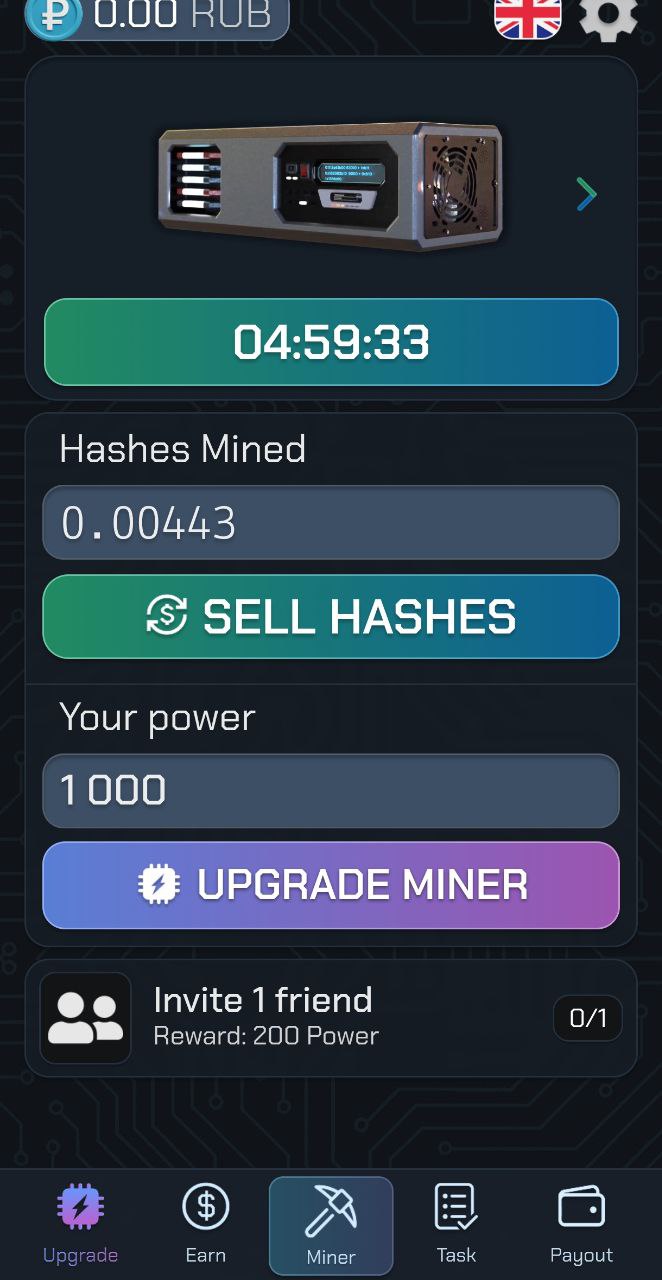Open the RUB balance badge
This screenshot has width=662, height=1280.
[x=156, y=17]
